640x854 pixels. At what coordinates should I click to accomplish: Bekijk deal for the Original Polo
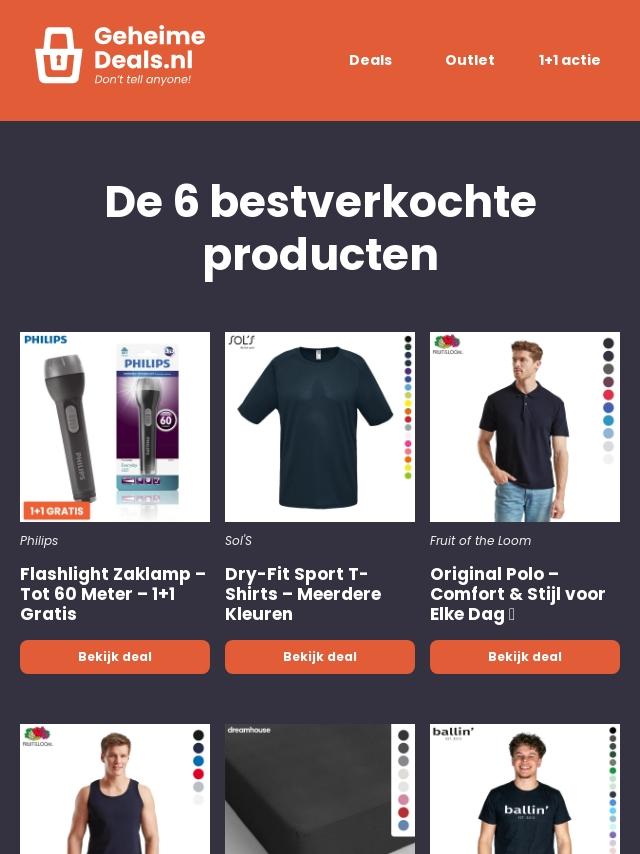pyautogui.click(x=525, y=657)
